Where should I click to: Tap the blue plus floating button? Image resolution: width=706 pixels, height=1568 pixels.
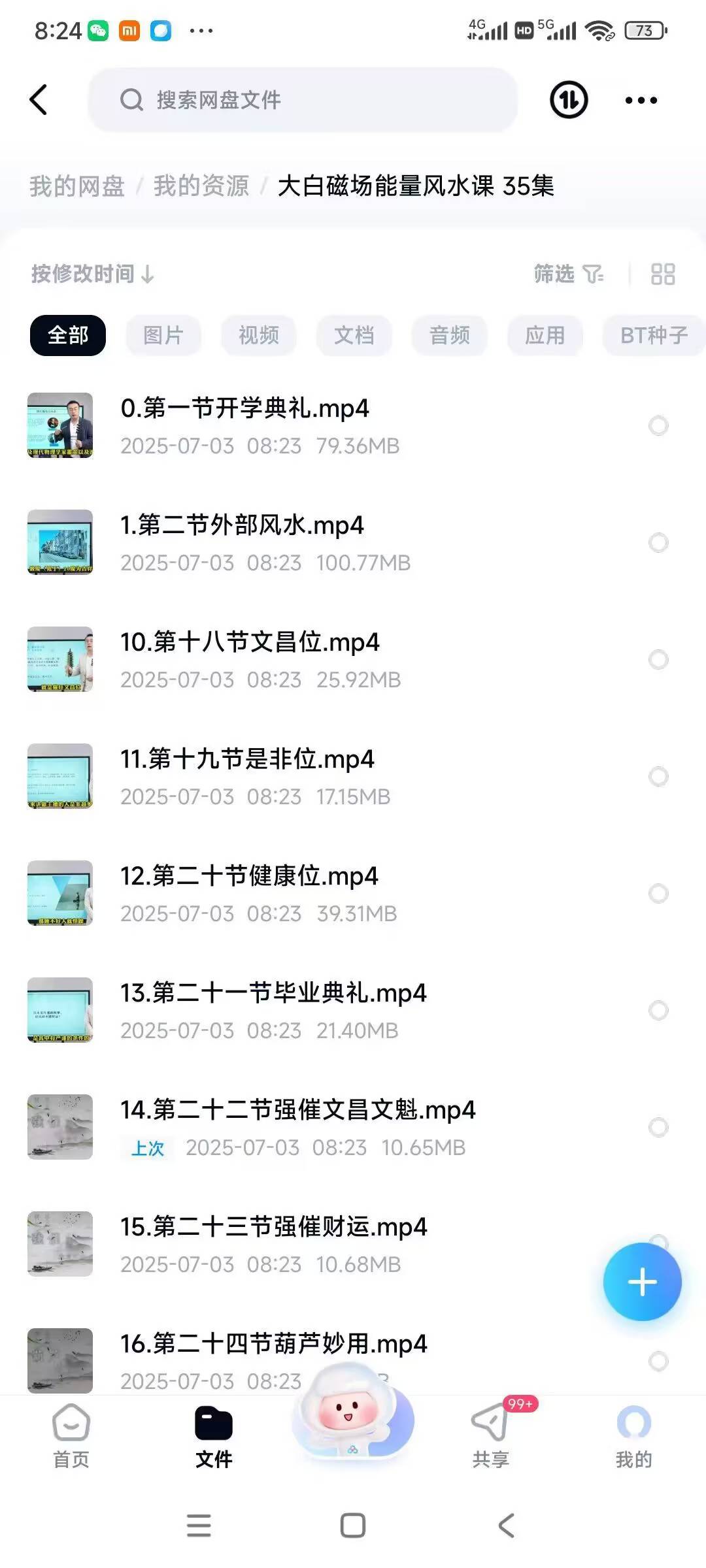coord(642,1282)
